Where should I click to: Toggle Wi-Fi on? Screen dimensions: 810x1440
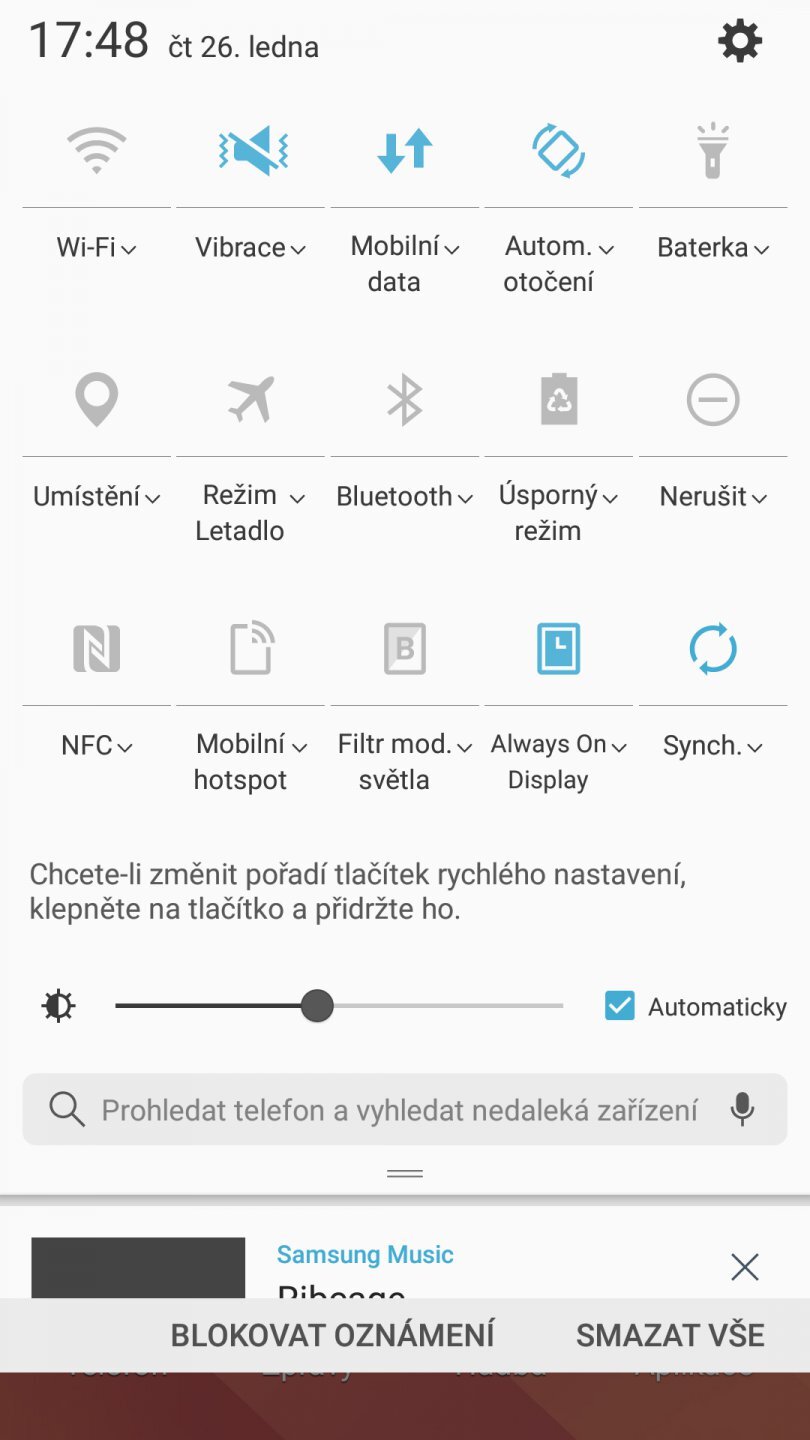[97, 150]
